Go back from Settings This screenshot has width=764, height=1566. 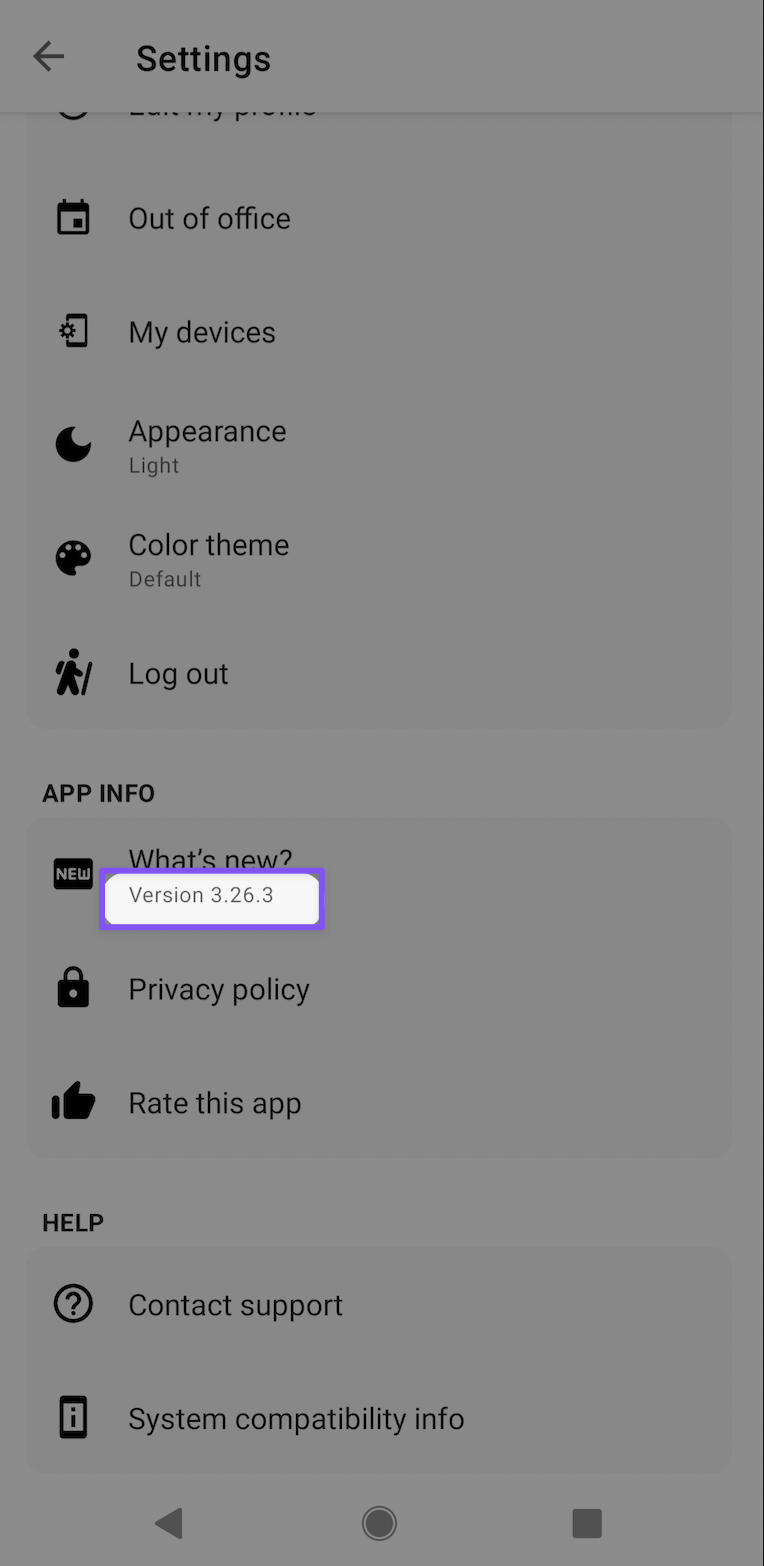tap(48, 57)
